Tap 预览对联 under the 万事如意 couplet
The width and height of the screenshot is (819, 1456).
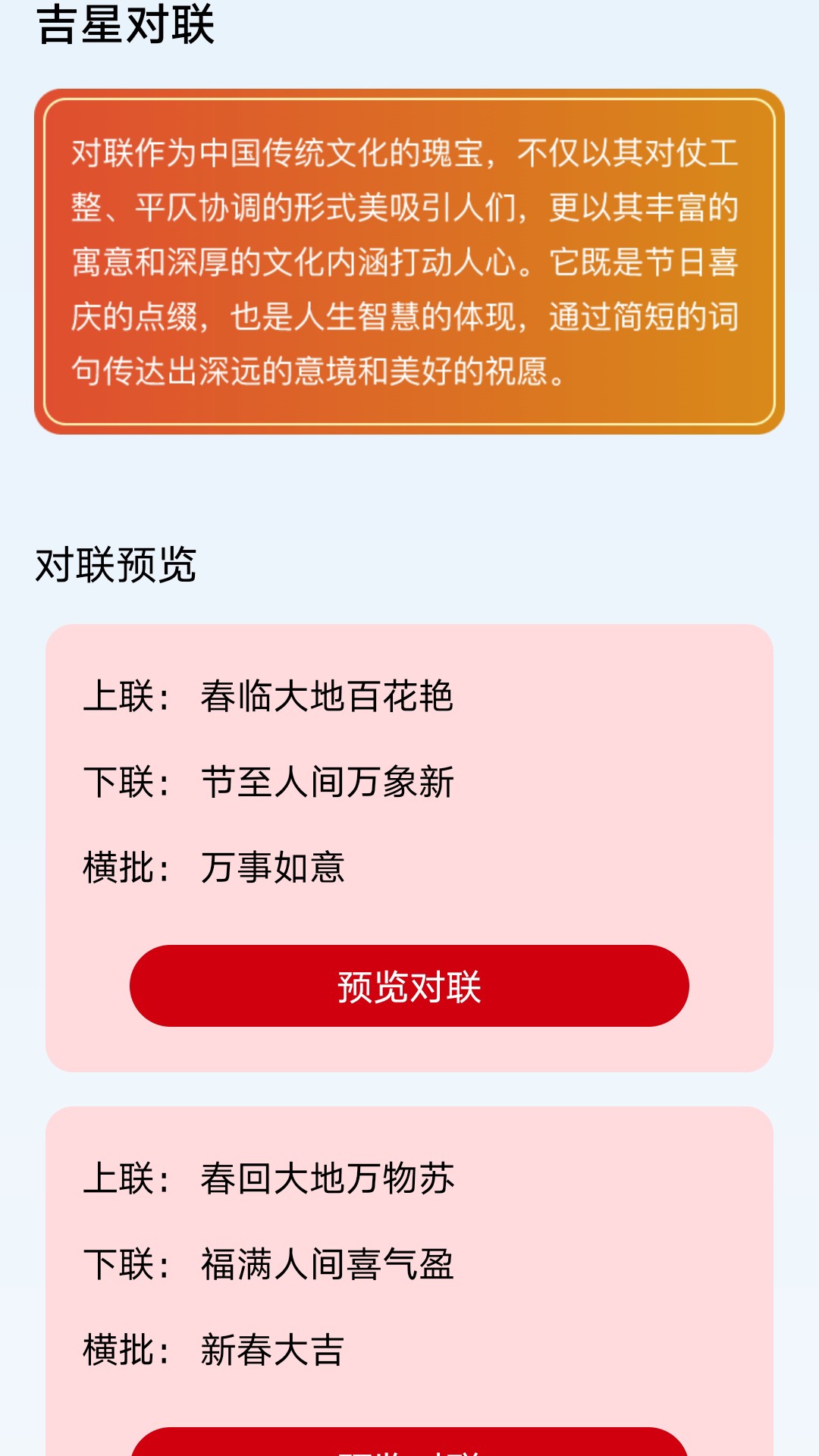409,986
